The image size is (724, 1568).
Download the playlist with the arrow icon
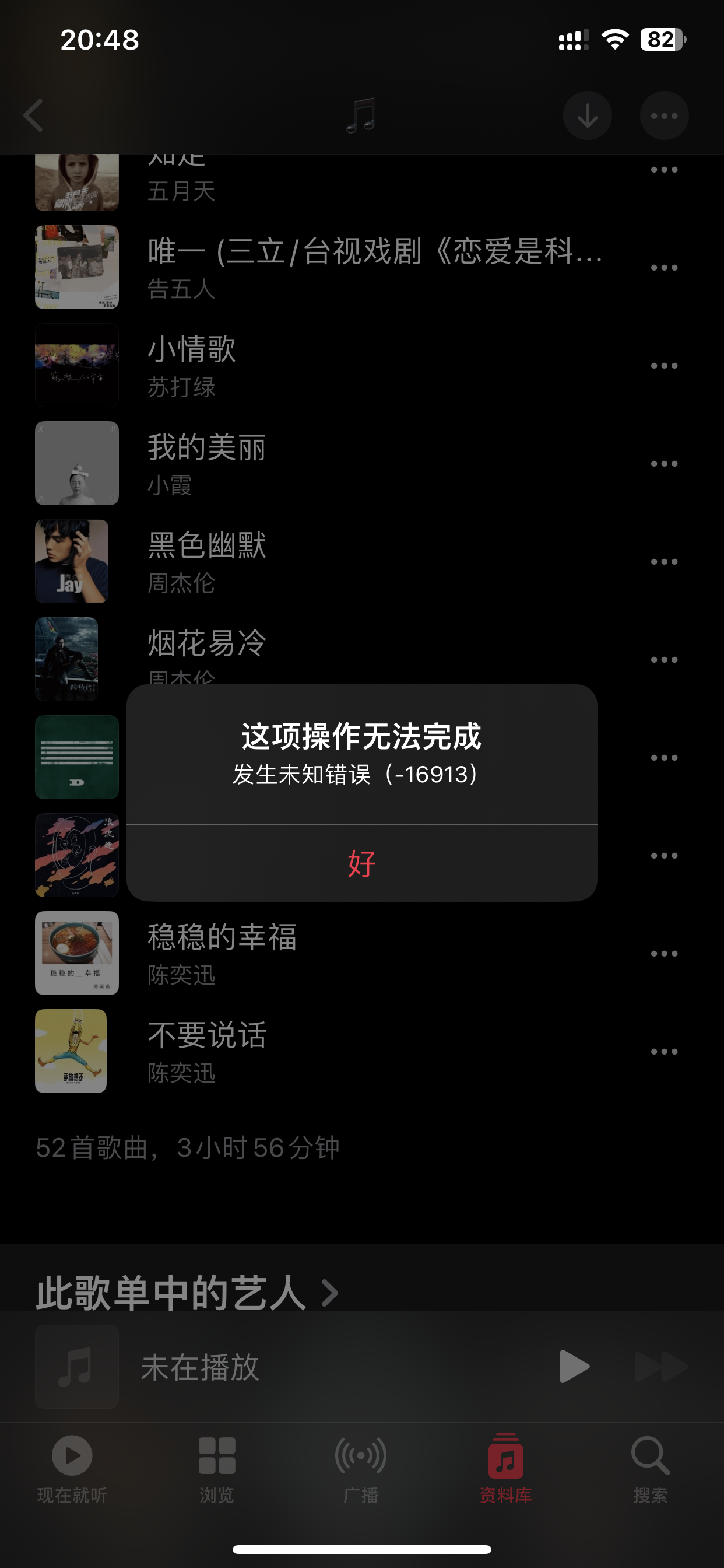587,116
